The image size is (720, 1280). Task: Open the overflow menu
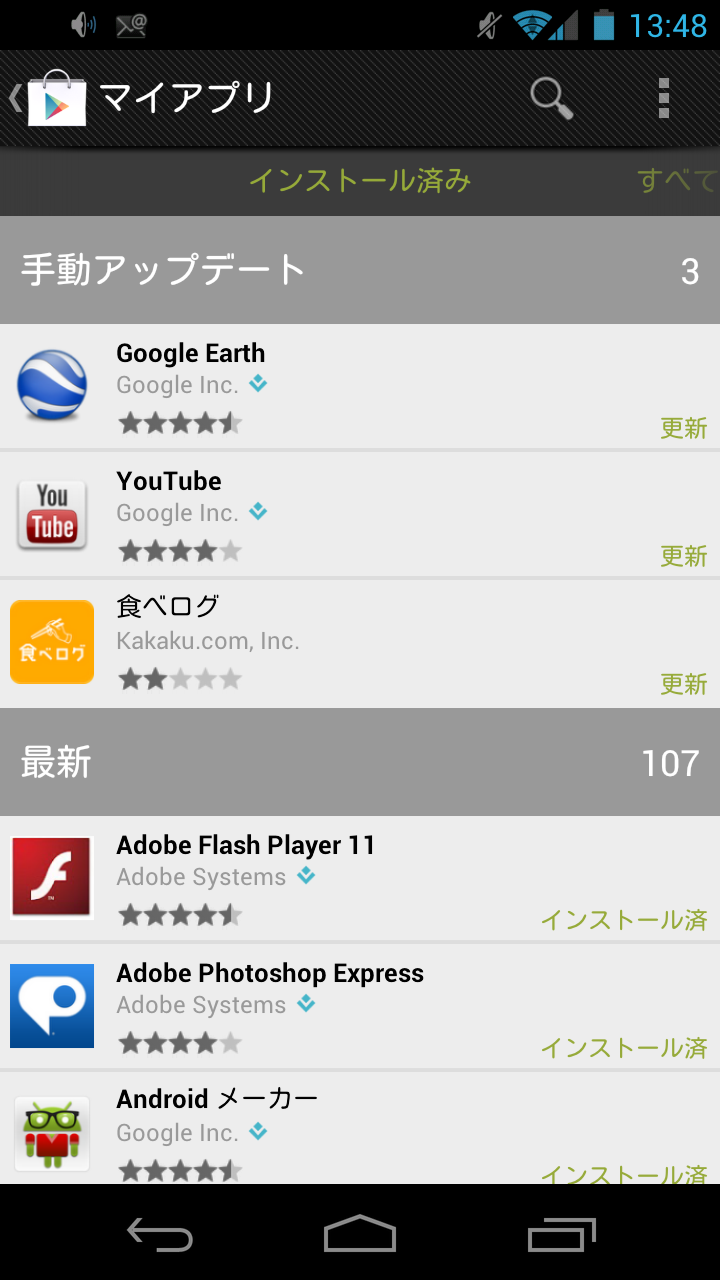pyautogui.click(x=664, y=98)
